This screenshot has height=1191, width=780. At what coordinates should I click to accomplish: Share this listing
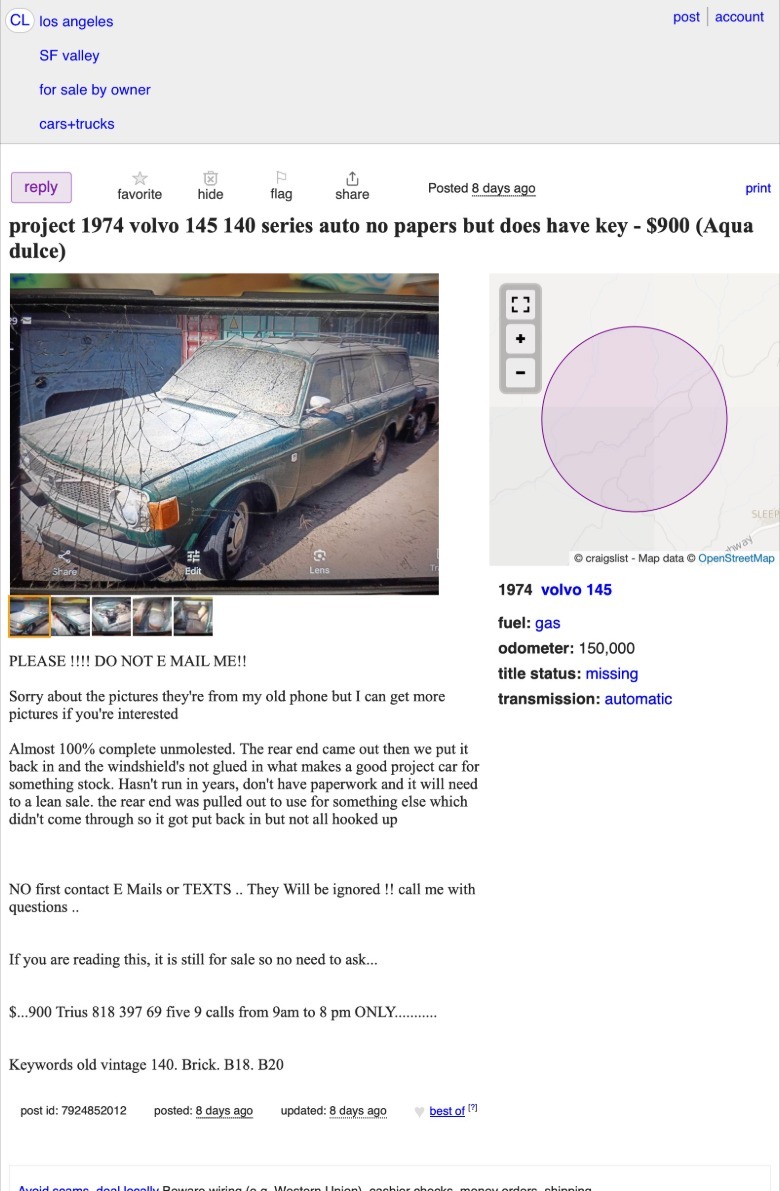(352, 184)
